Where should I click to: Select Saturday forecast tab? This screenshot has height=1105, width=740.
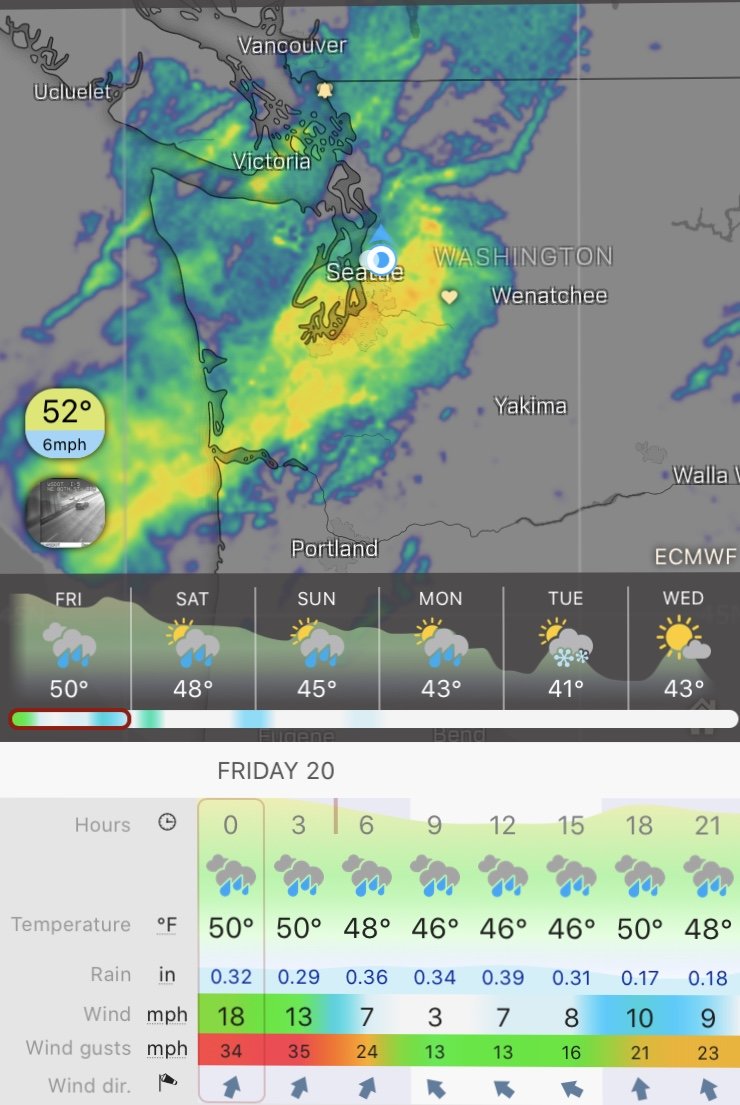coord(193,647)
